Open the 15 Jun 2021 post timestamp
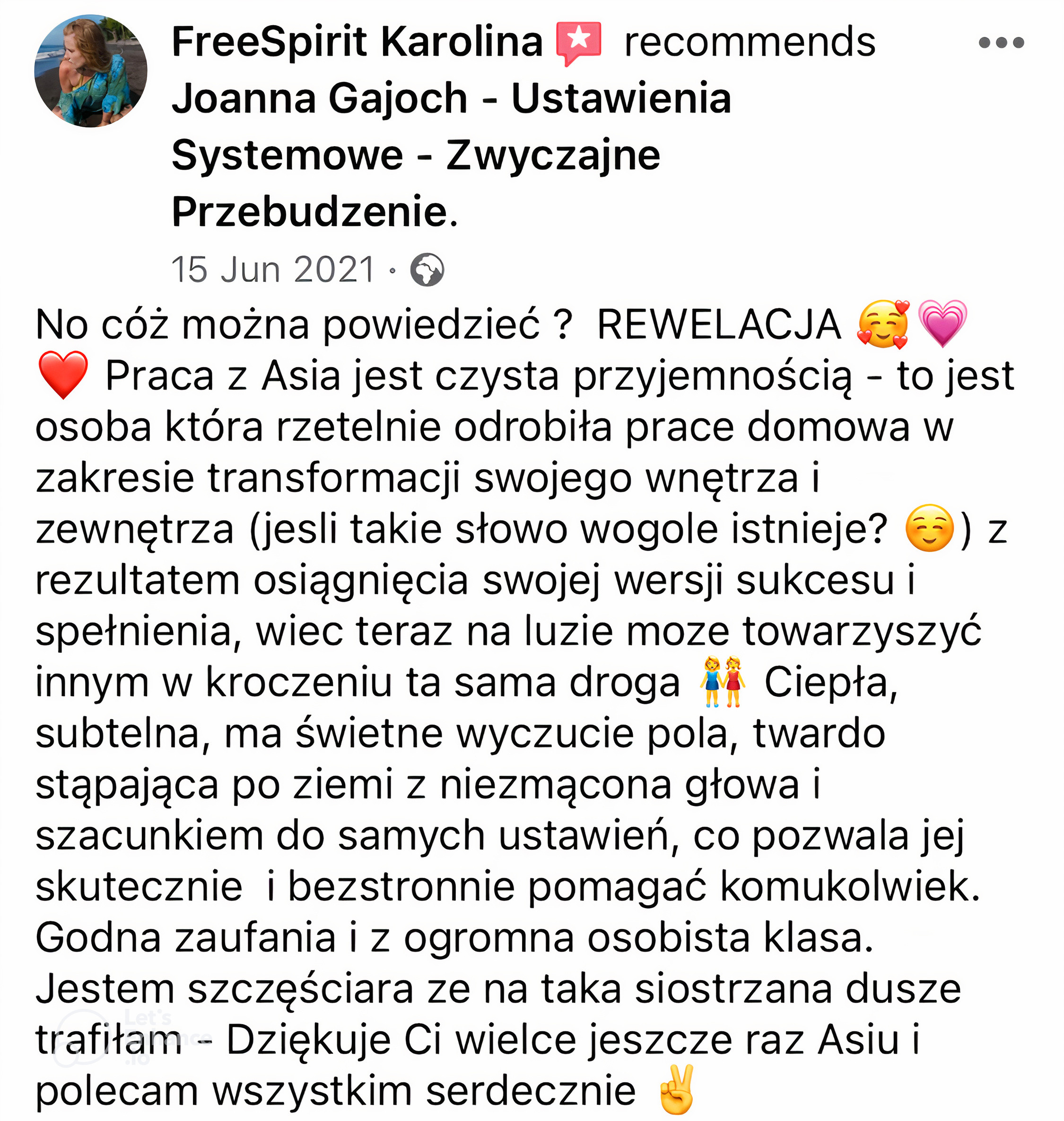The height and width of the screenshot is (1121, 1064). click(x=273, y=270)
